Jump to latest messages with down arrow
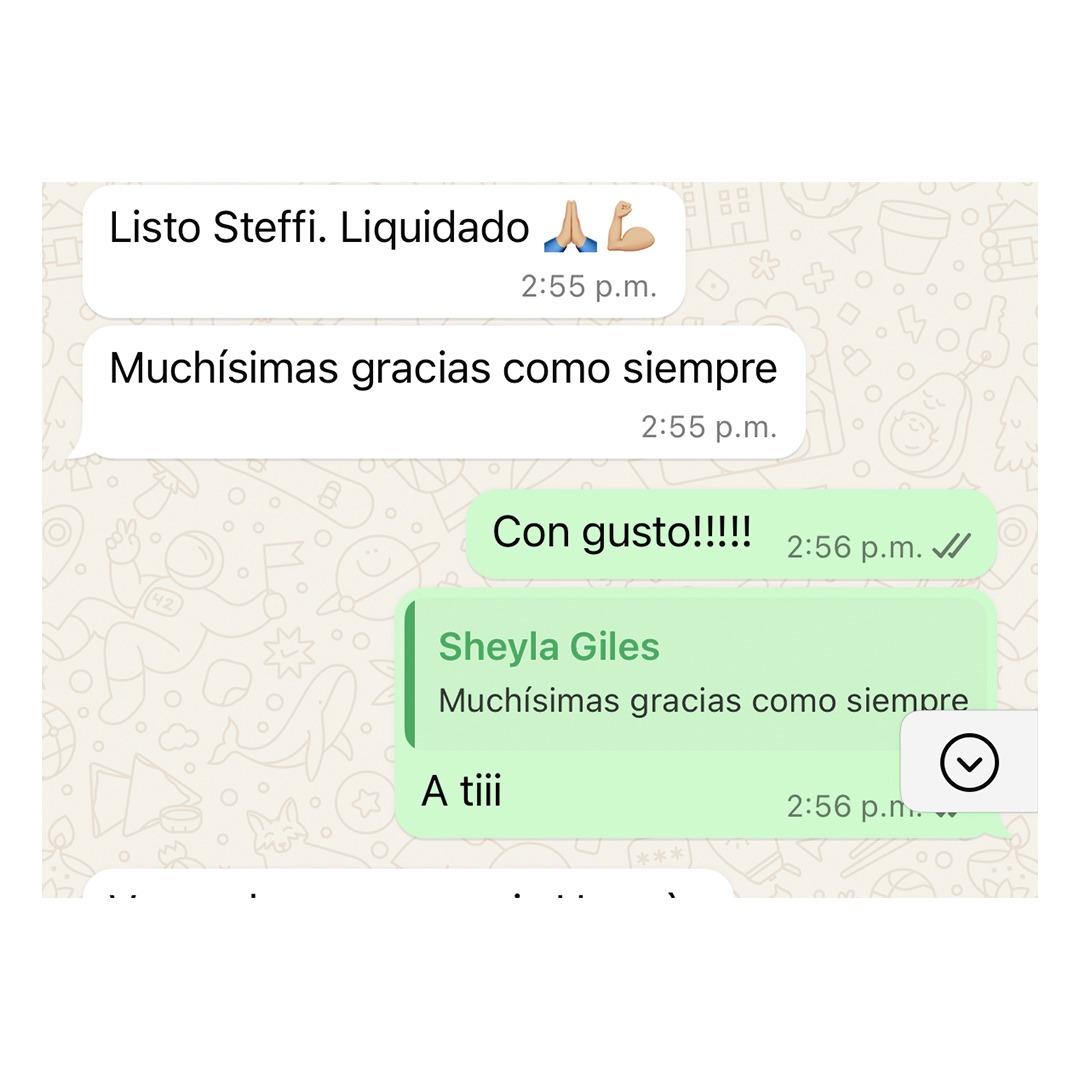 coord(969,763)
